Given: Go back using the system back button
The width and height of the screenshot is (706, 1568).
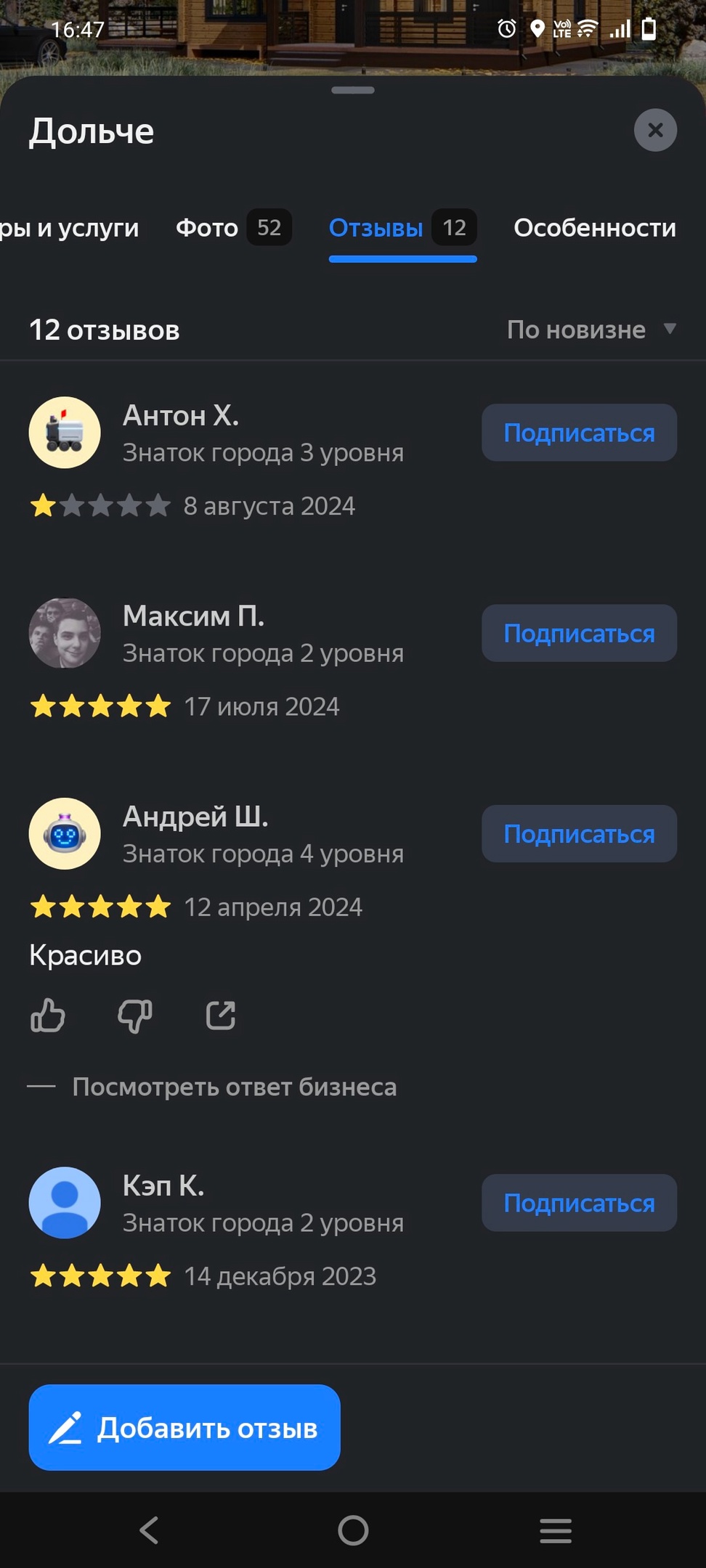Looking at the screenshot, I should click(149, 1530).
